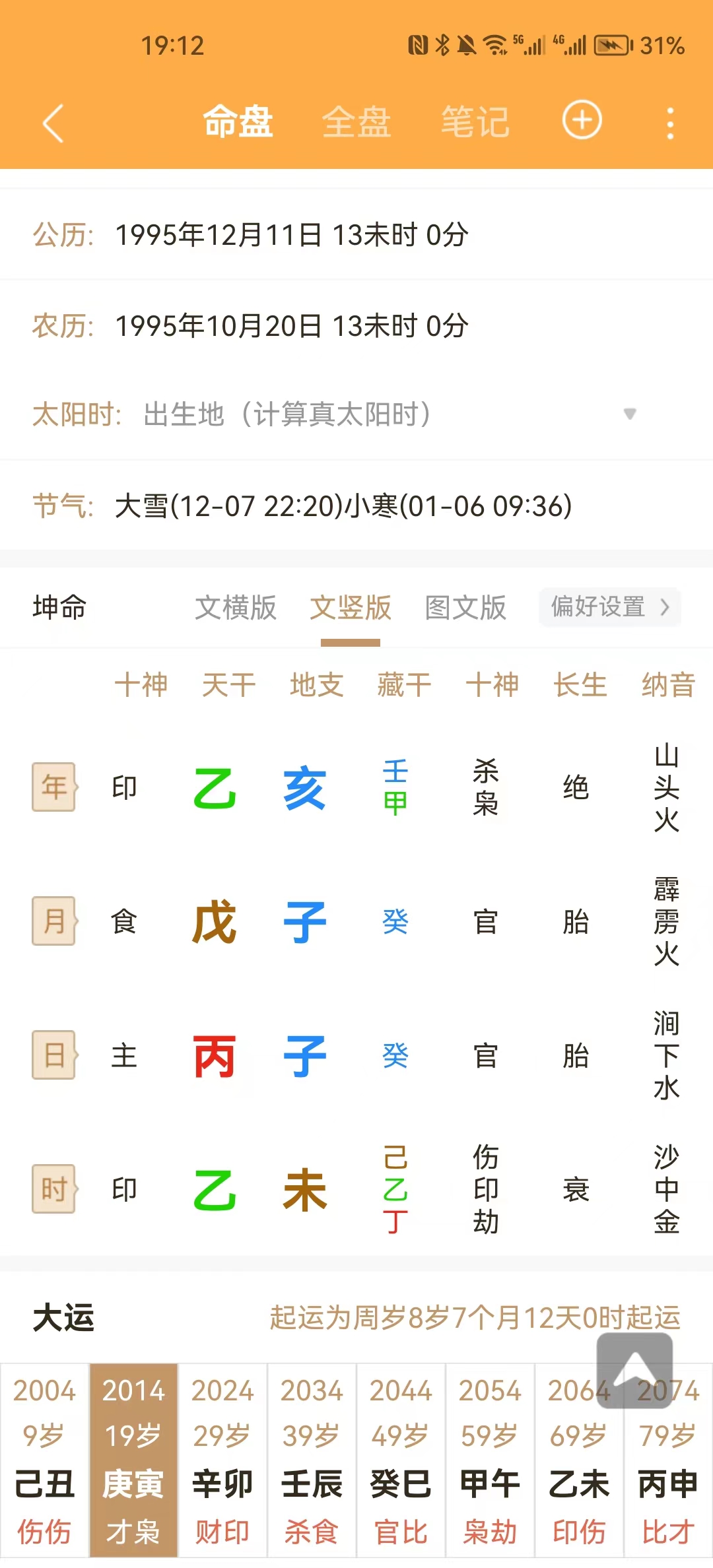Select the 2054 甲午 大运 column
713x1568 pixels.
tap(490, 1460)
